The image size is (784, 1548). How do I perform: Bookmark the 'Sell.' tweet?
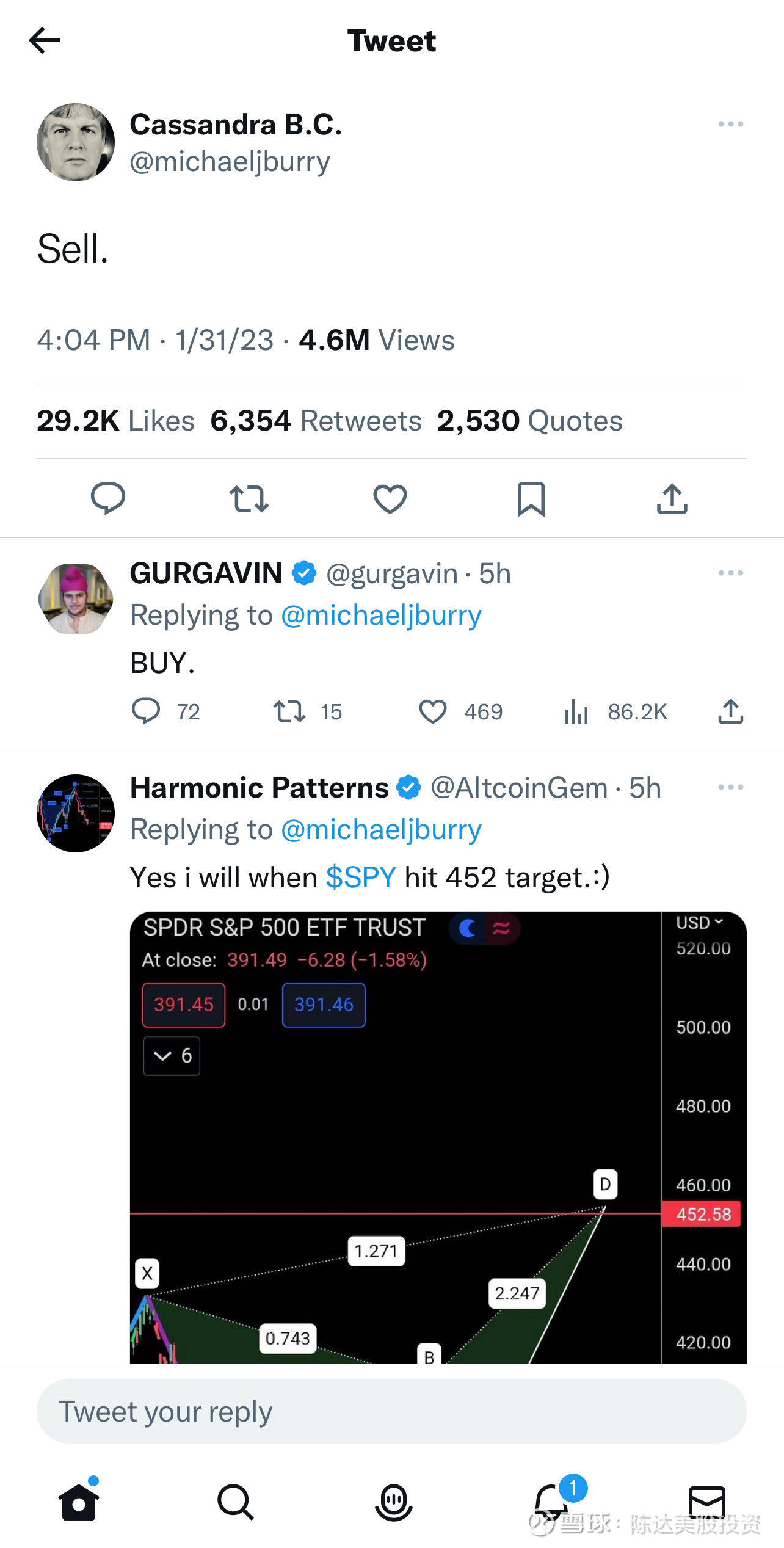coord(531,498)
